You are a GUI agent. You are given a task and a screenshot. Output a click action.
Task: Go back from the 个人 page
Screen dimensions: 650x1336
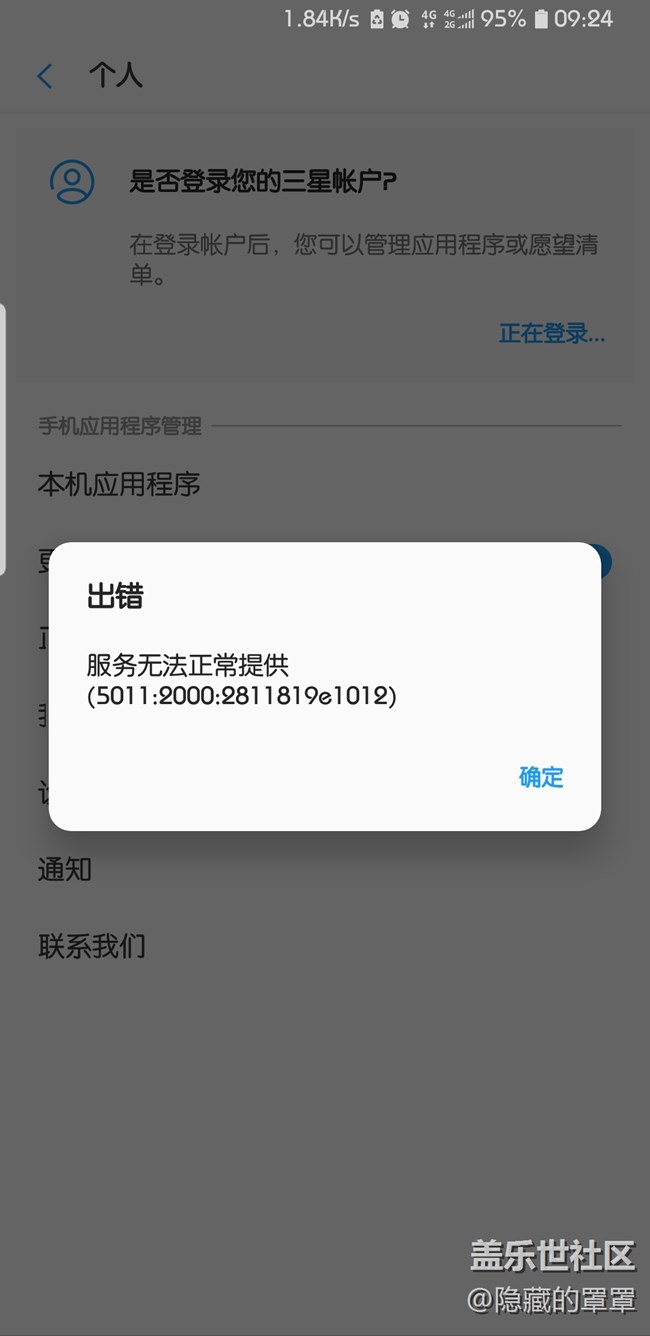(44, 76)
